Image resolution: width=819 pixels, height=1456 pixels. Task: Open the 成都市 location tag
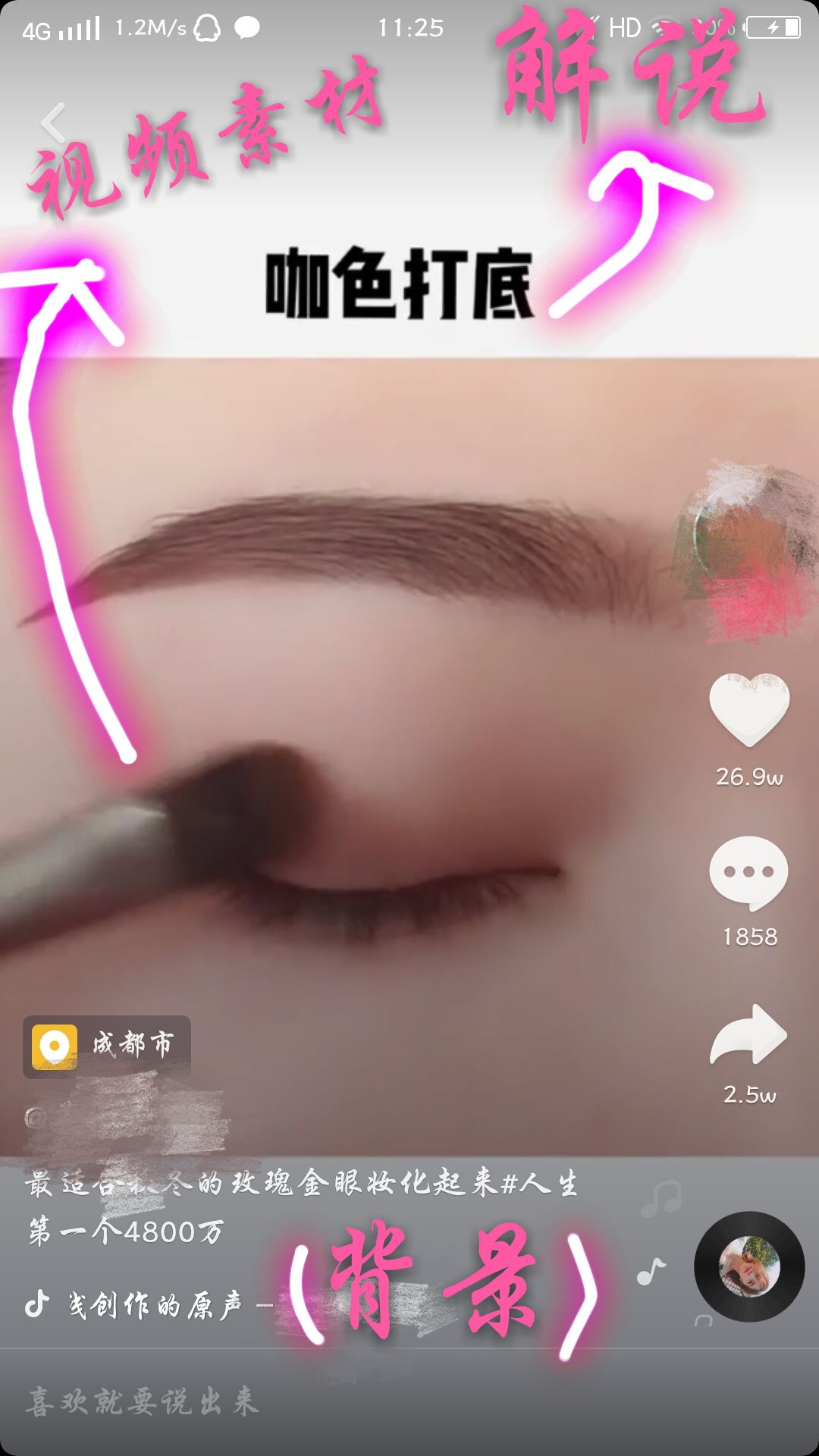click(107, 1046)
